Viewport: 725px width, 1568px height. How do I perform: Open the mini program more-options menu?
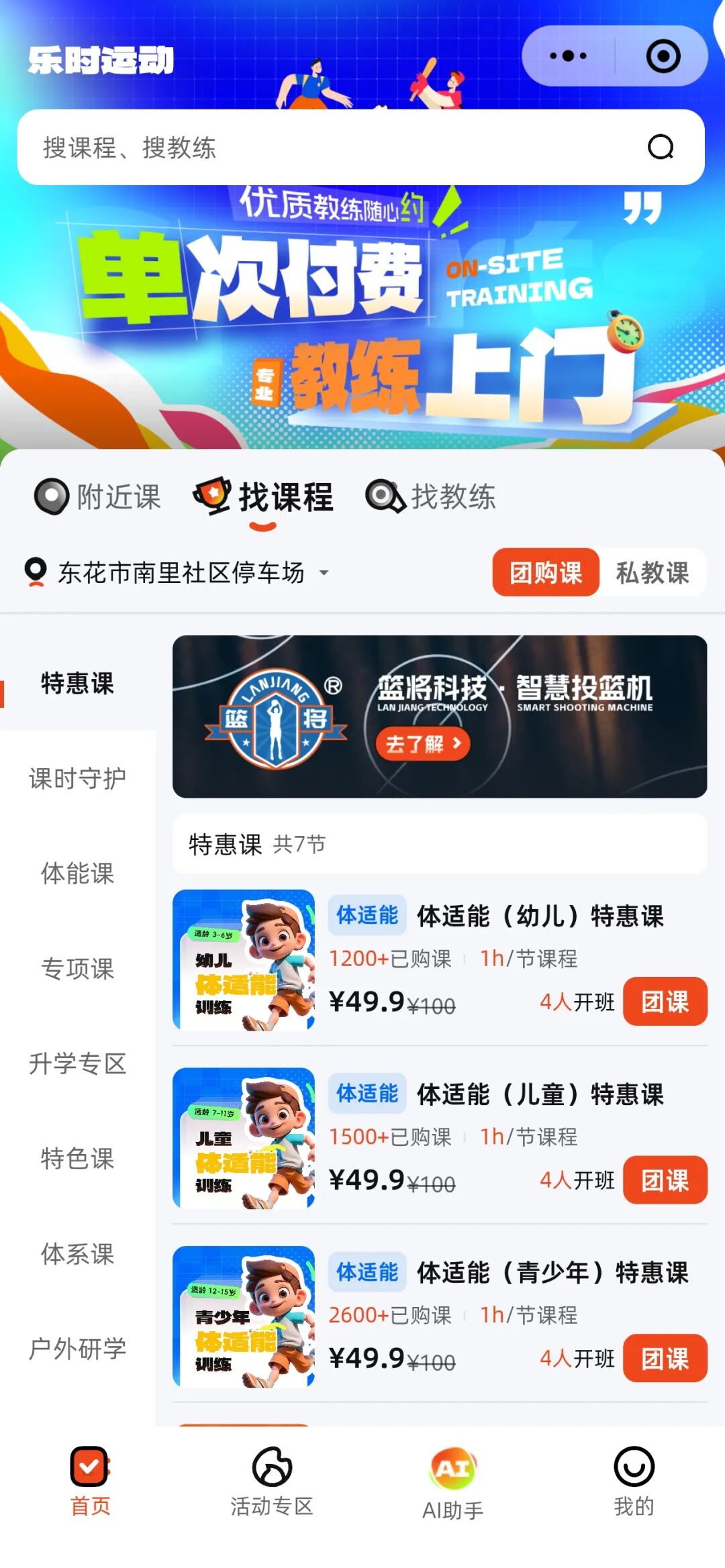click(x=568, y=56)
